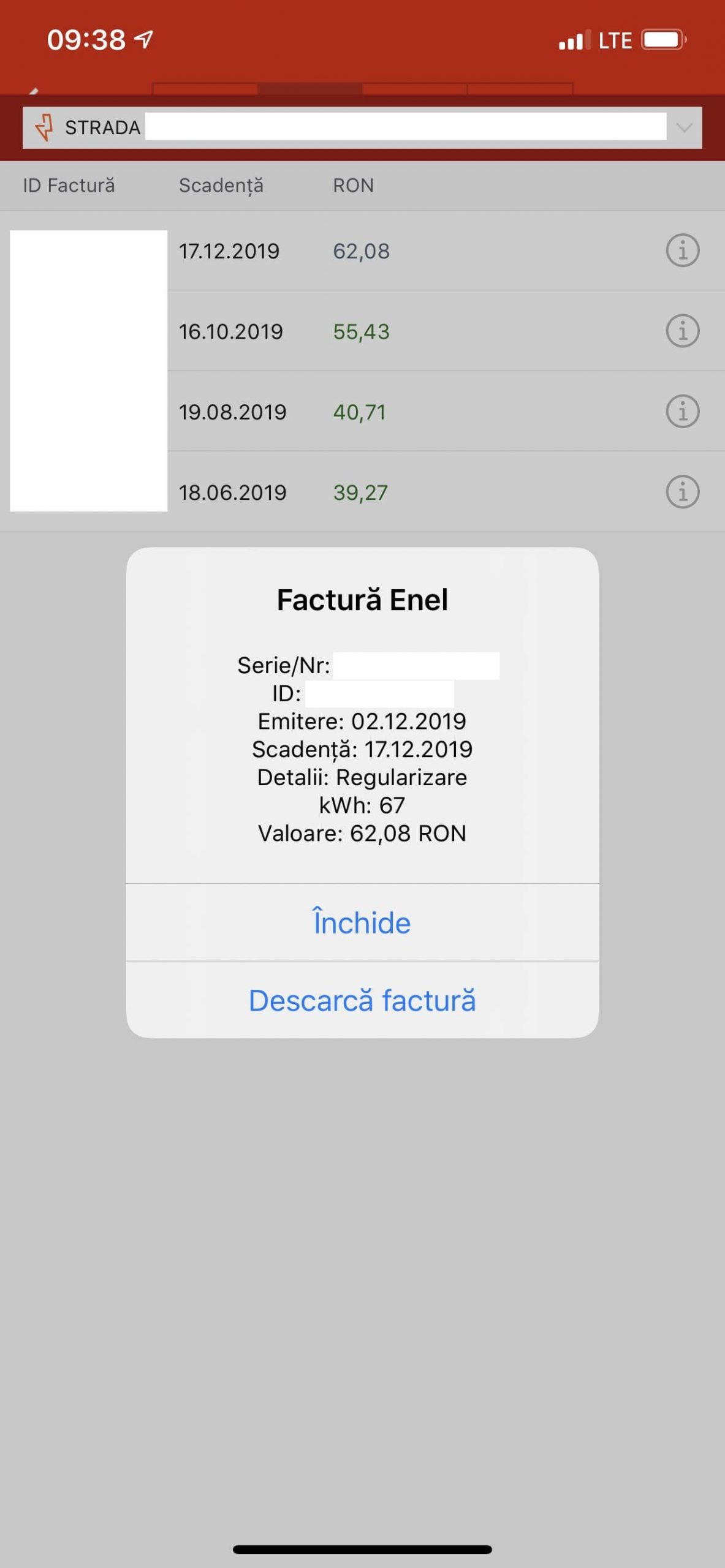Show details of the 16.10.2019 invoice
This screenshot has width=725, height=1568.
pos(682,331)
